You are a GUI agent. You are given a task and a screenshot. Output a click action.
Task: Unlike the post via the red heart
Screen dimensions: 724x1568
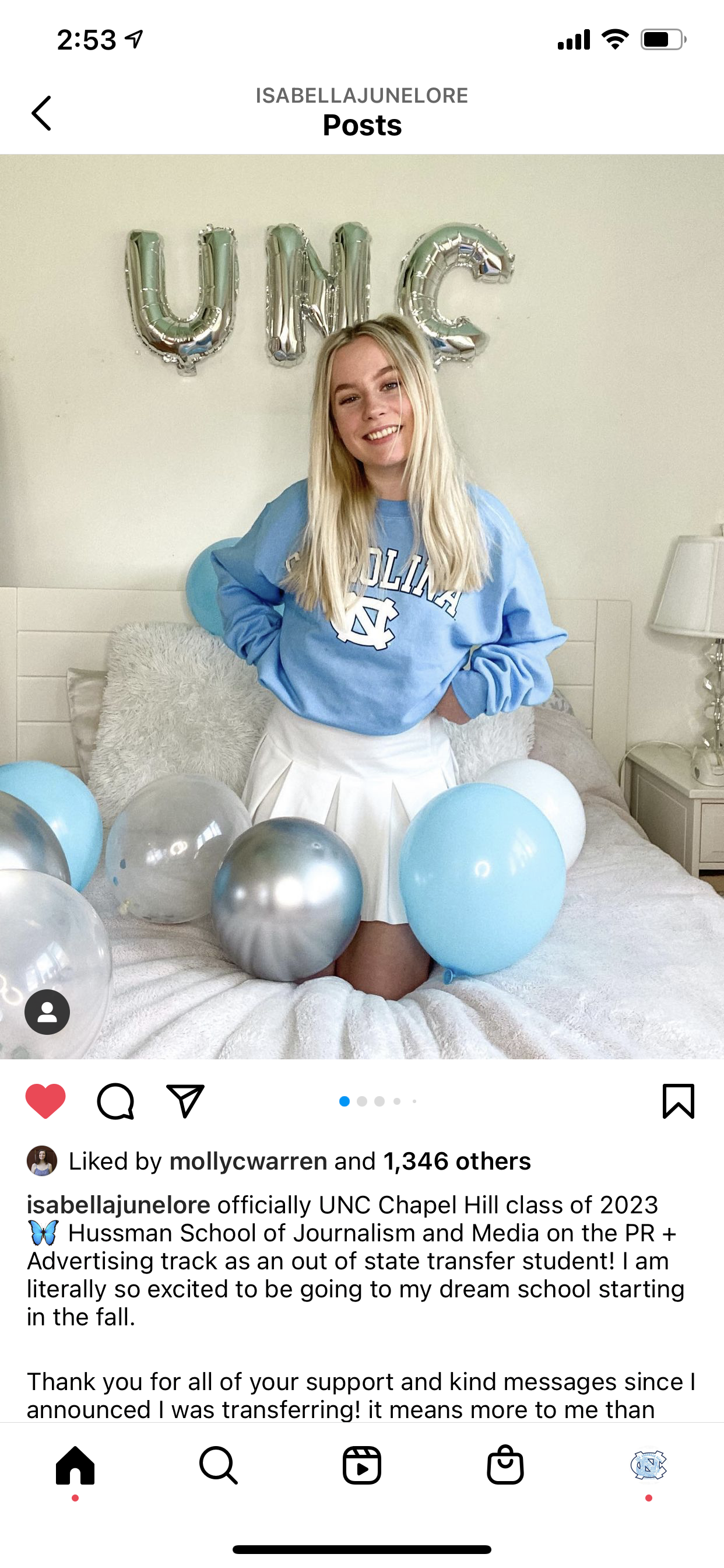coord(45,1101)
